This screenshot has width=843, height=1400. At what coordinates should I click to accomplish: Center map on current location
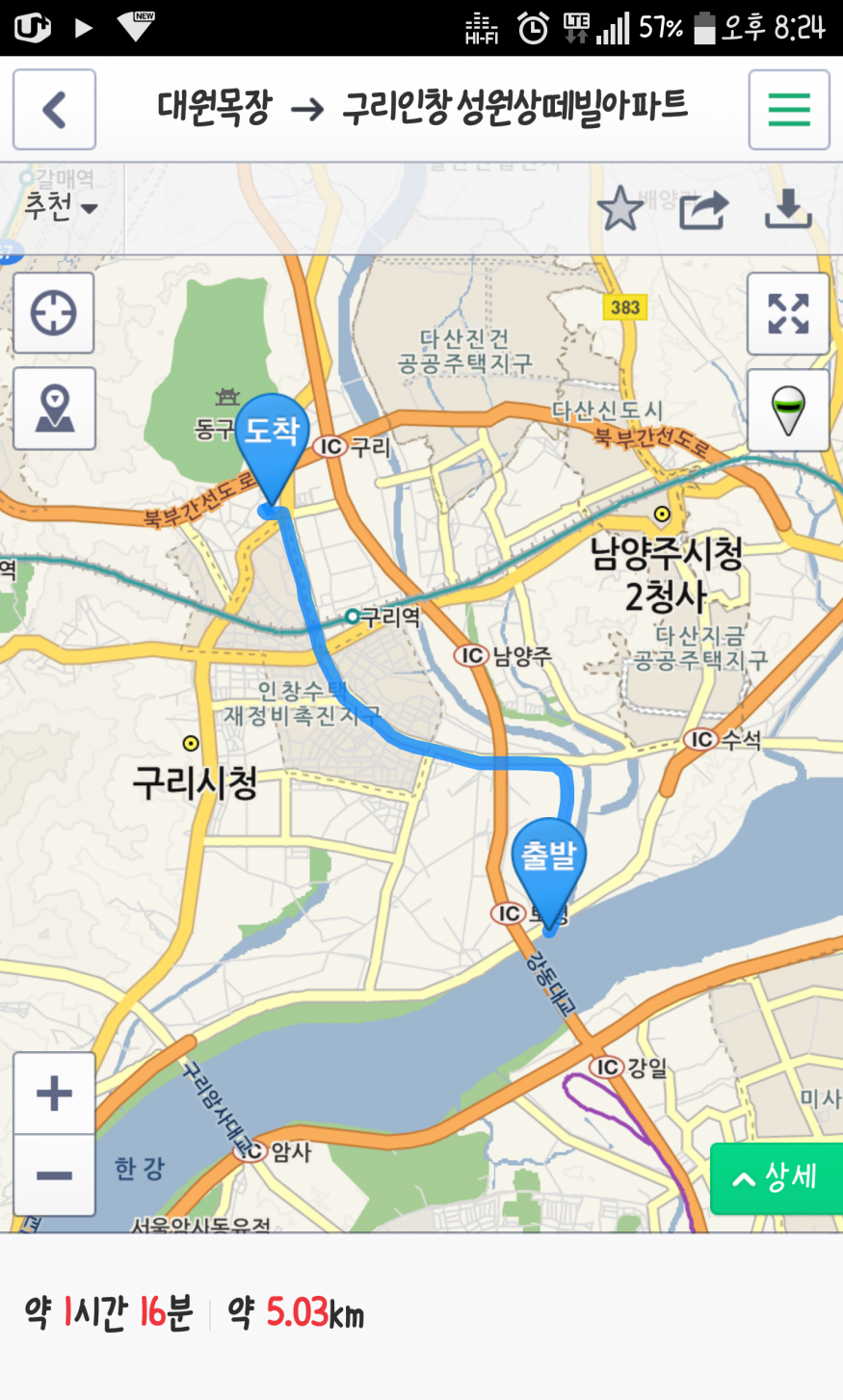coord(54,313)
